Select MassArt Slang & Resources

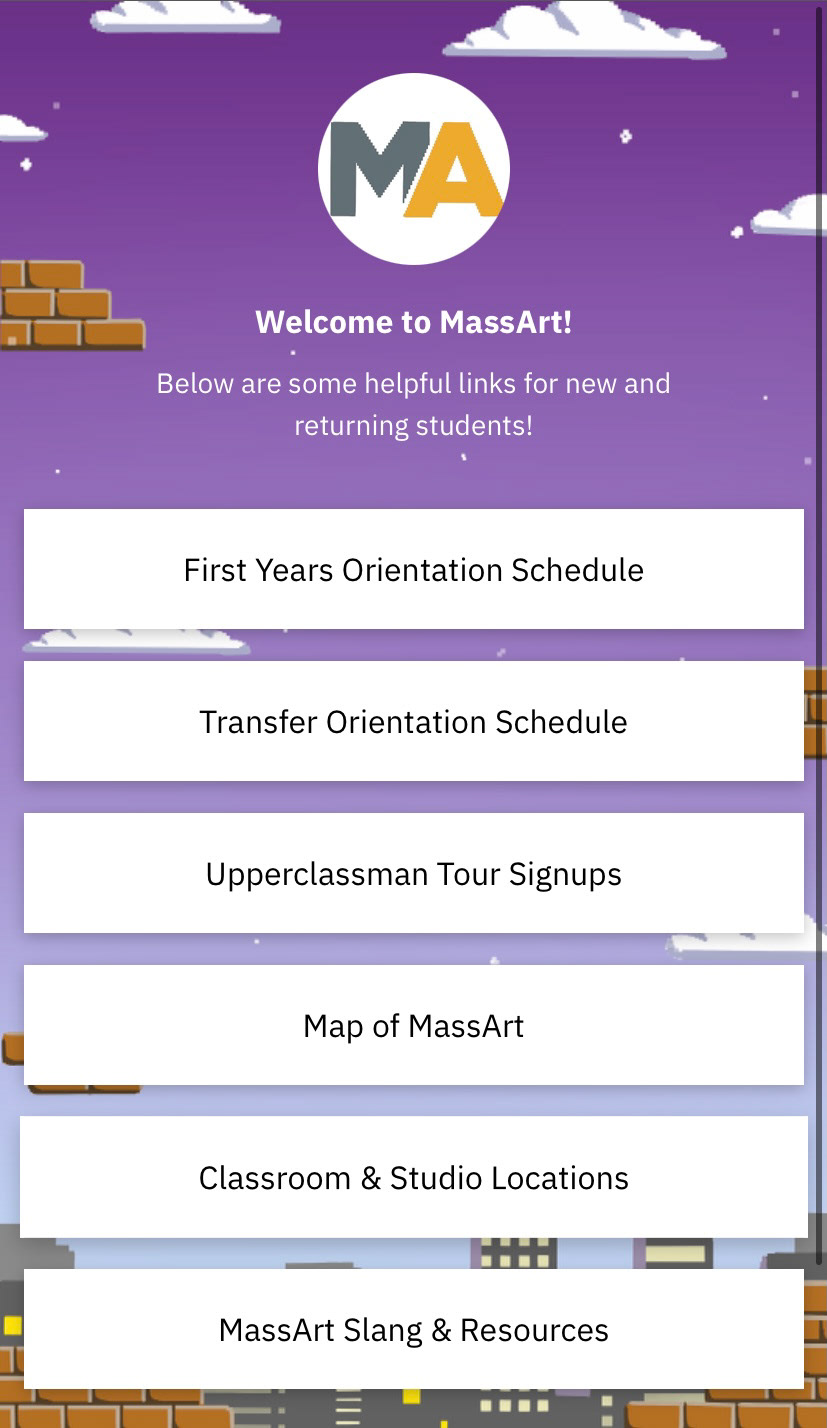point(413,1329)
